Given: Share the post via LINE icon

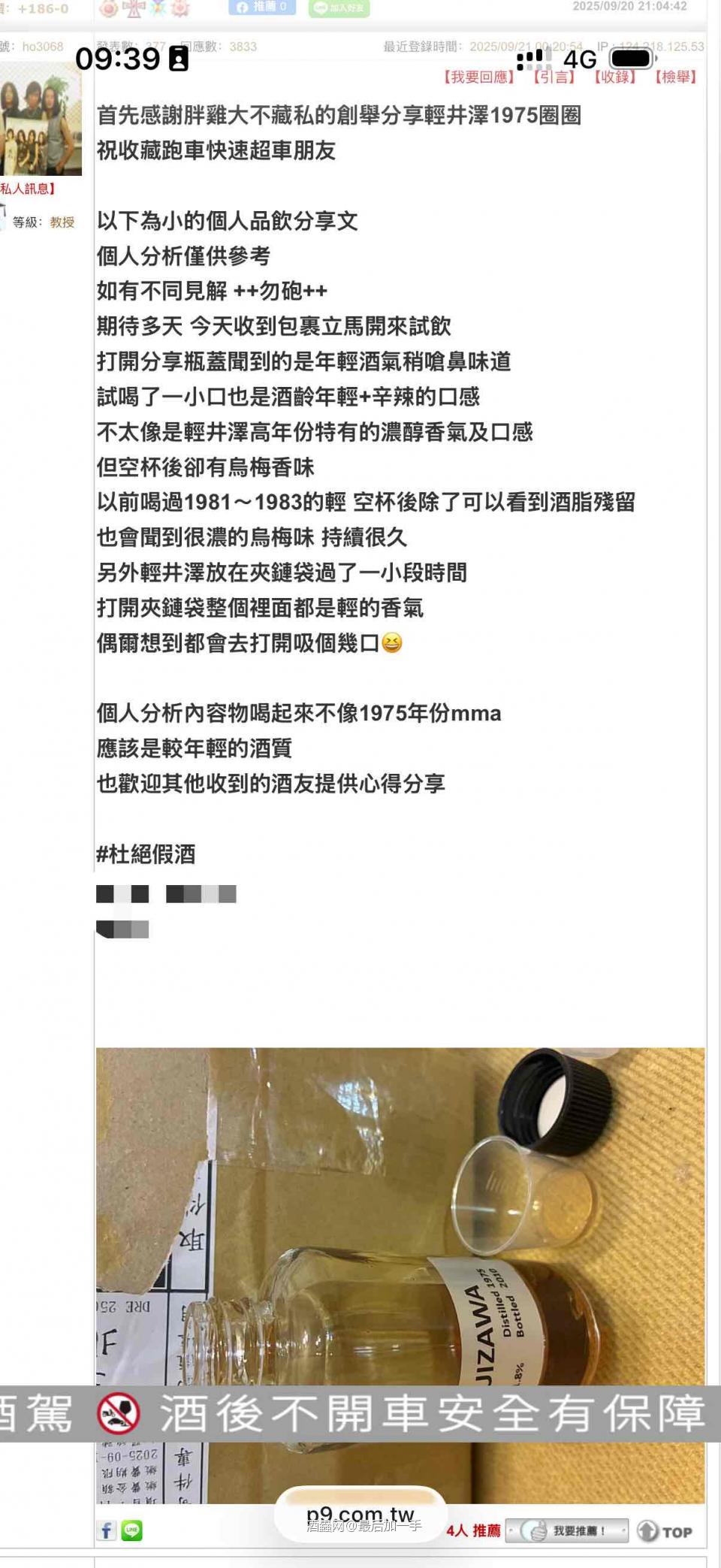Looking at the screenshot, I should (x=131, y=1530).
